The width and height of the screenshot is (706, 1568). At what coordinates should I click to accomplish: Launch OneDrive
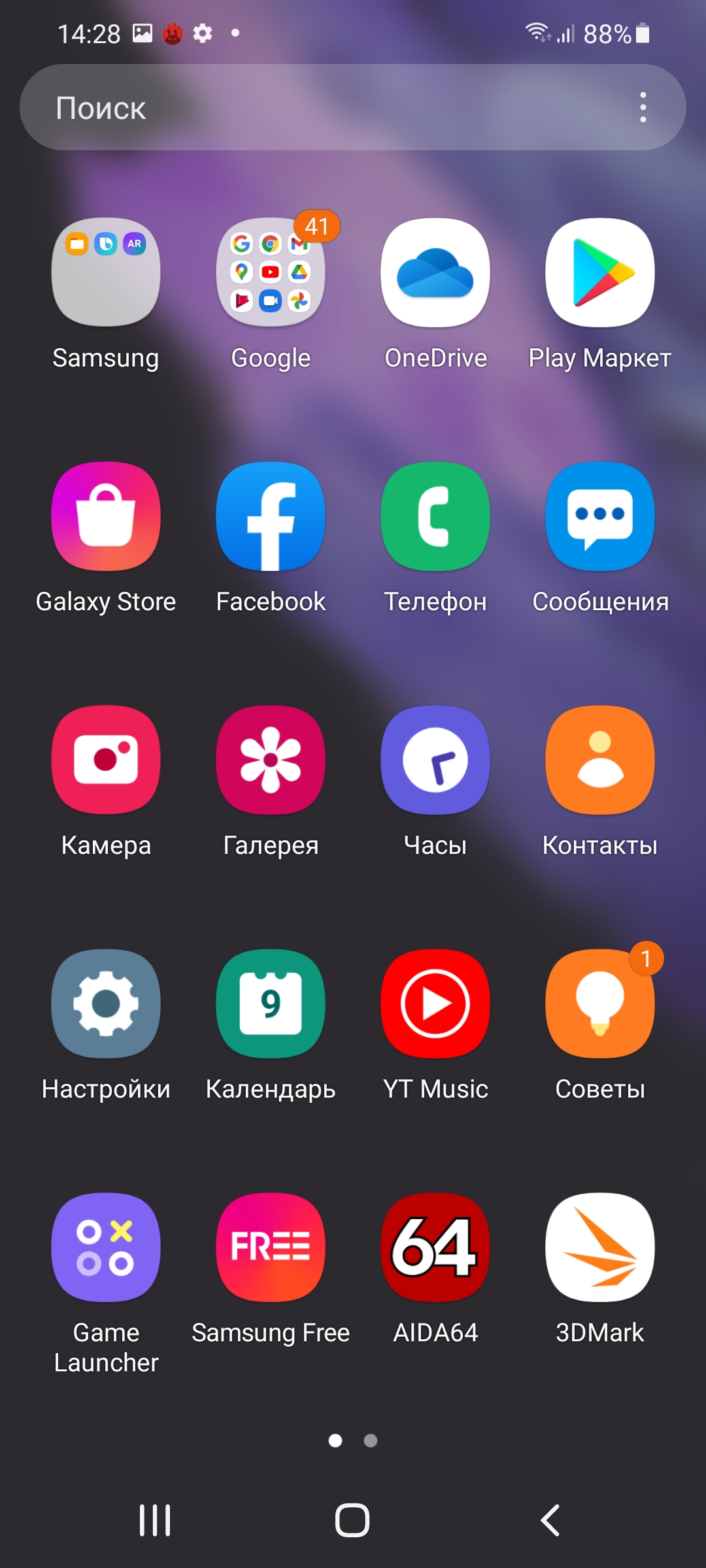[435, 272]
